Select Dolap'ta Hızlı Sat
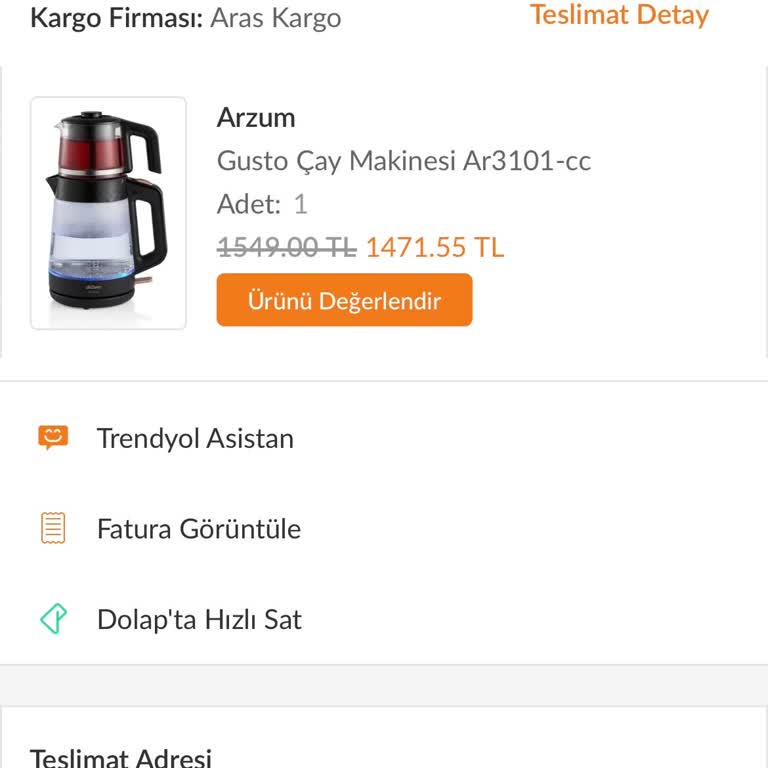This screenshot has width=768, height=768. pos(199,619)
